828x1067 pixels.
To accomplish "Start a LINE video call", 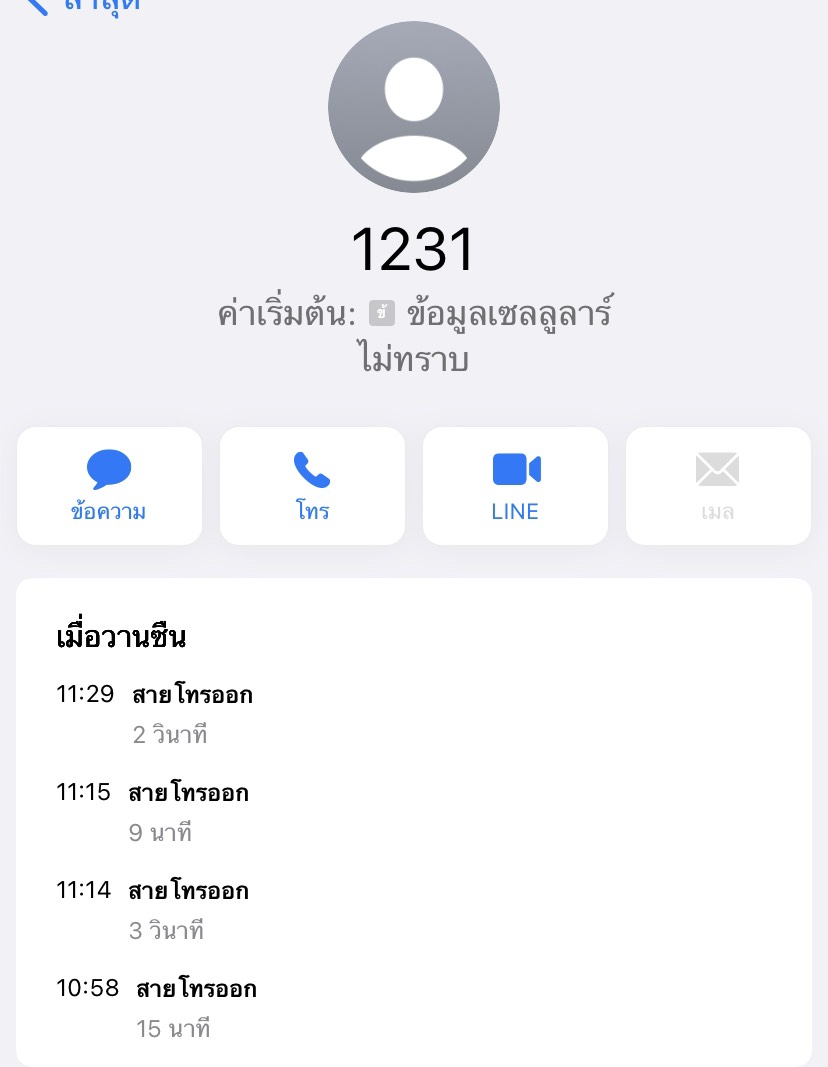I will 515,486.
